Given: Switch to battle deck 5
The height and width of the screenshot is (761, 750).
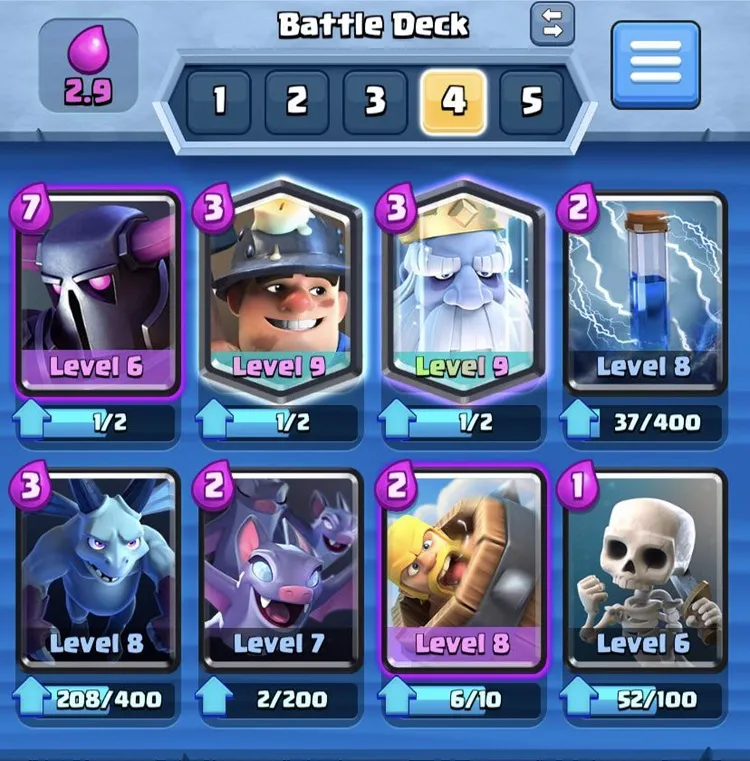Looking at the screenshot, I should click(x=531, y=101).
